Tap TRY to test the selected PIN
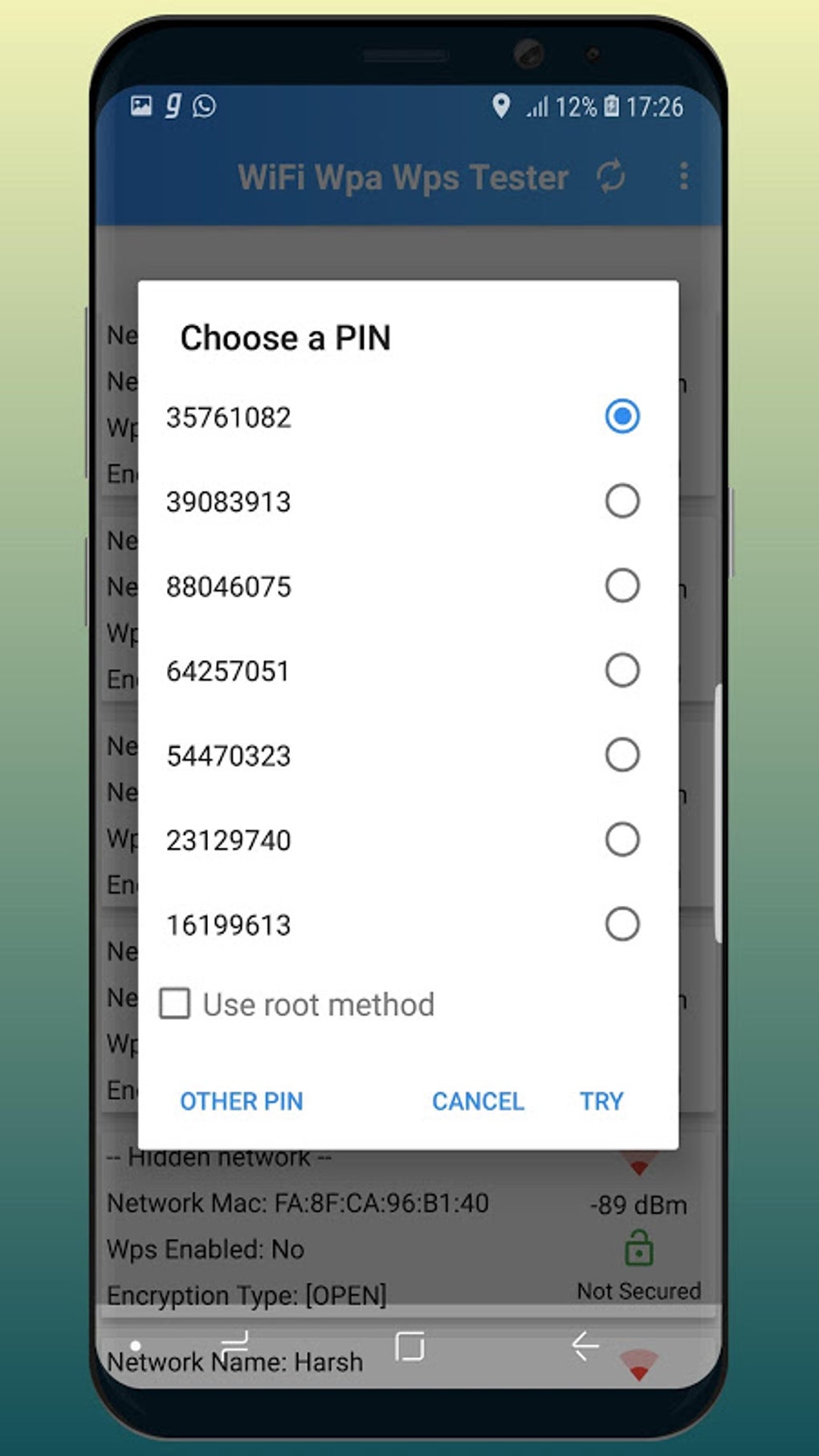Image resolution: width=819 pixels, height=1456 pixels. [x=601, y=1101]
